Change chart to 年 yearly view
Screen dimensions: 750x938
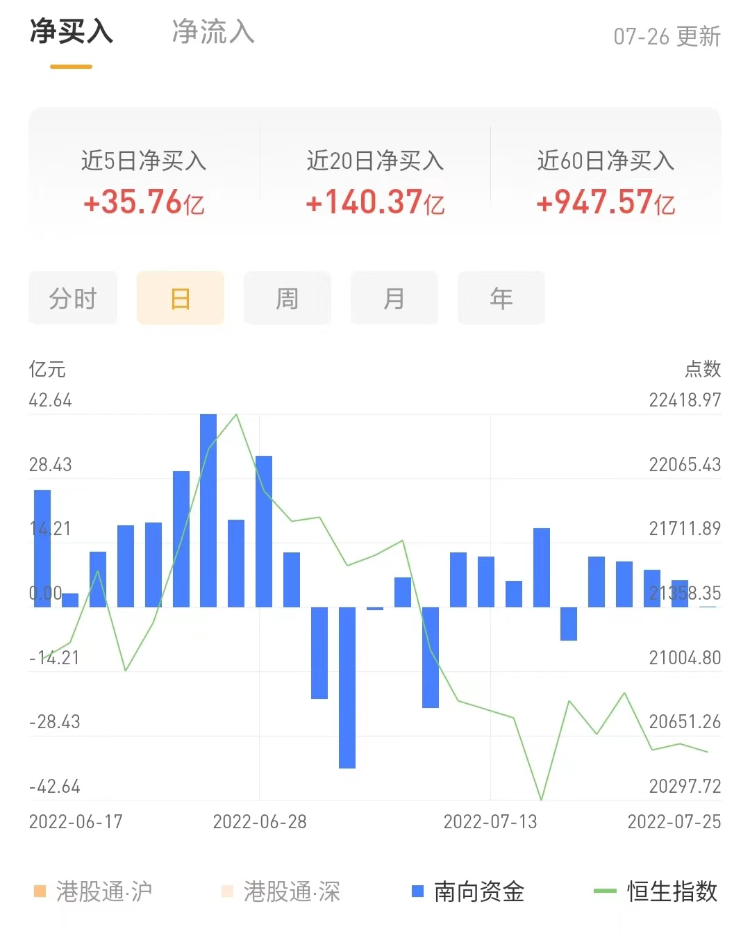[501, 298]
